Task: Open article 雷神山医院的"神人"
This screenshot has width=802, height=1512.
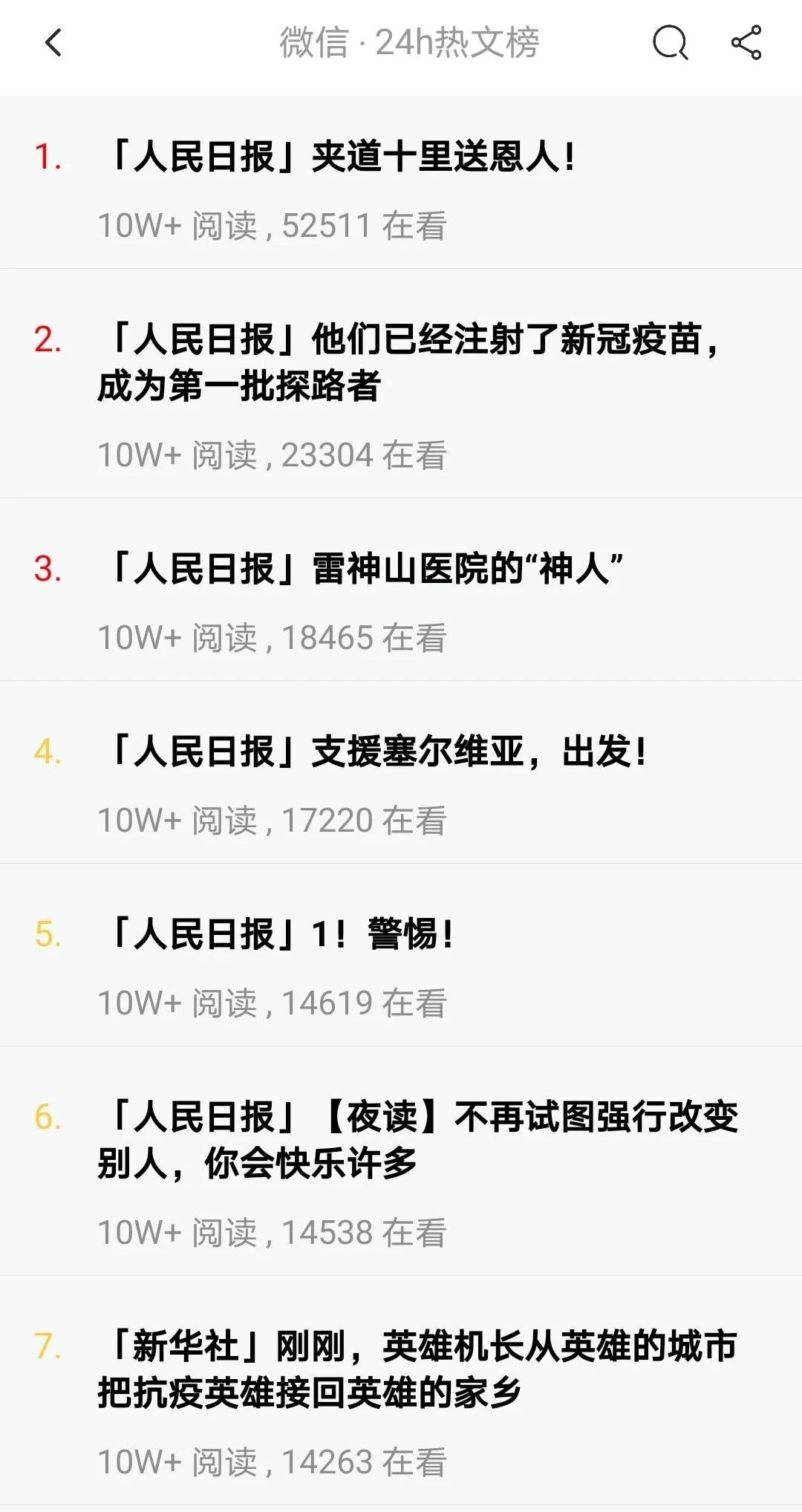Action: tap(401, 590)
